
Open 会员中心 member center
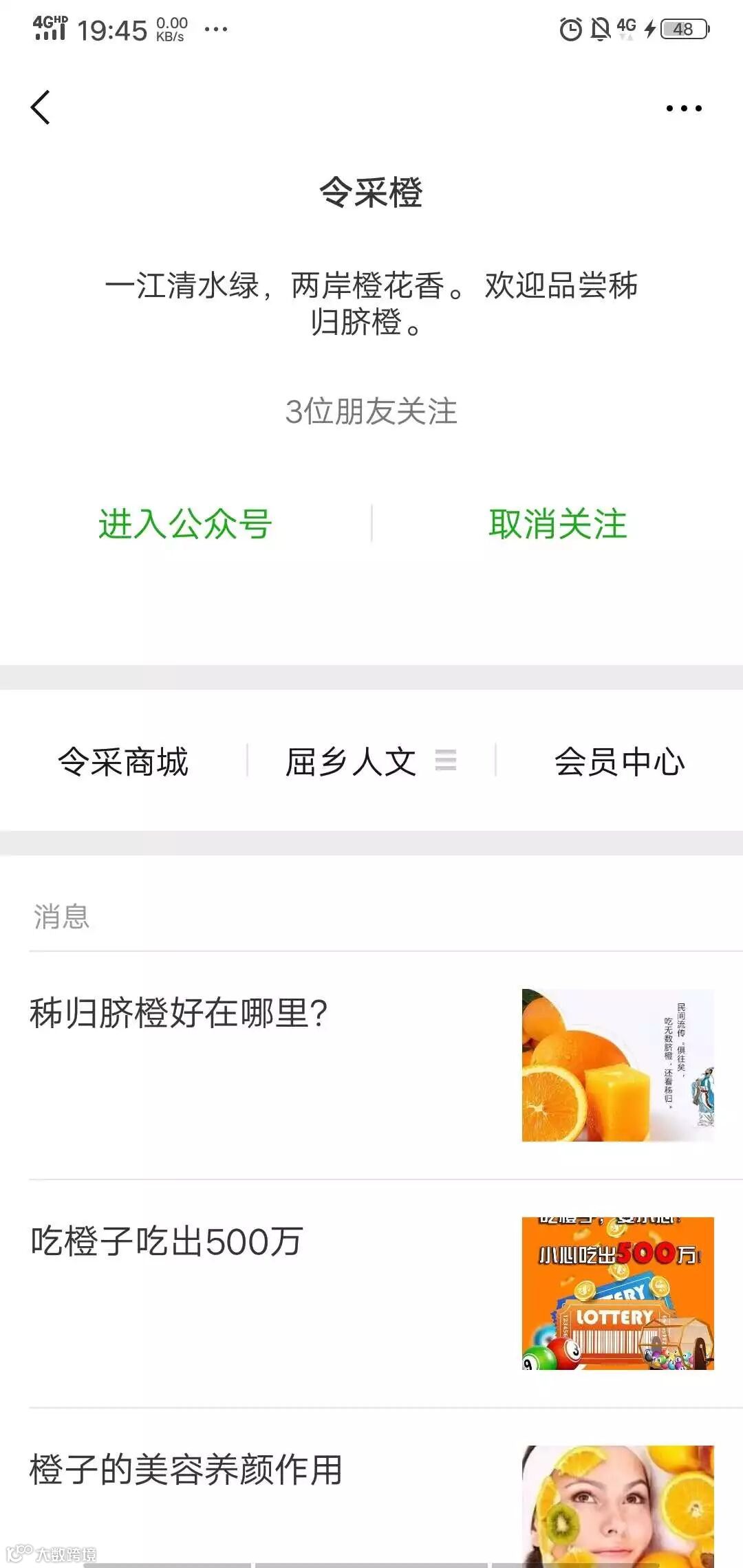pos(619,762)
